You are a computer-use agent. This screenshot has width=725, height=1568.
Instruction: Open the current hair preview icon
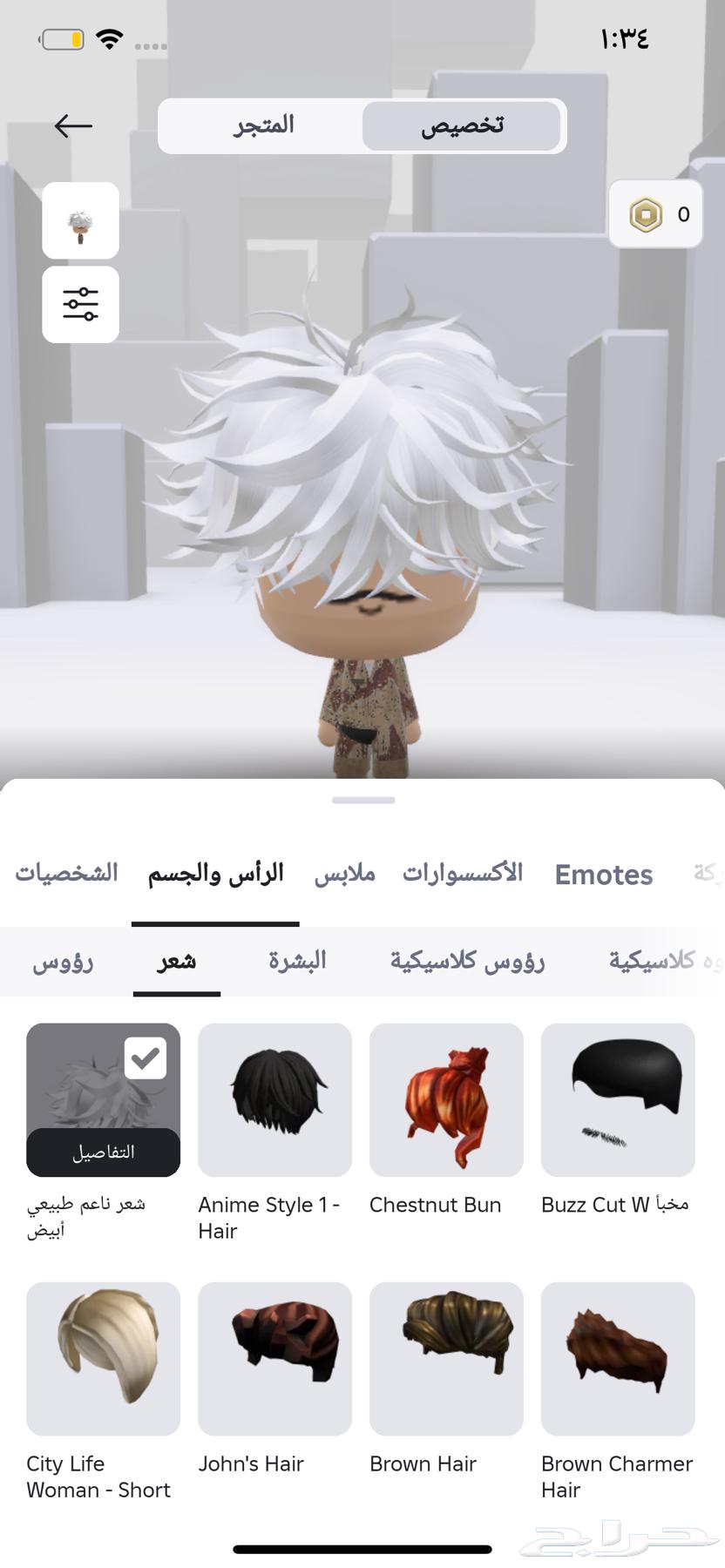point(79,220)
